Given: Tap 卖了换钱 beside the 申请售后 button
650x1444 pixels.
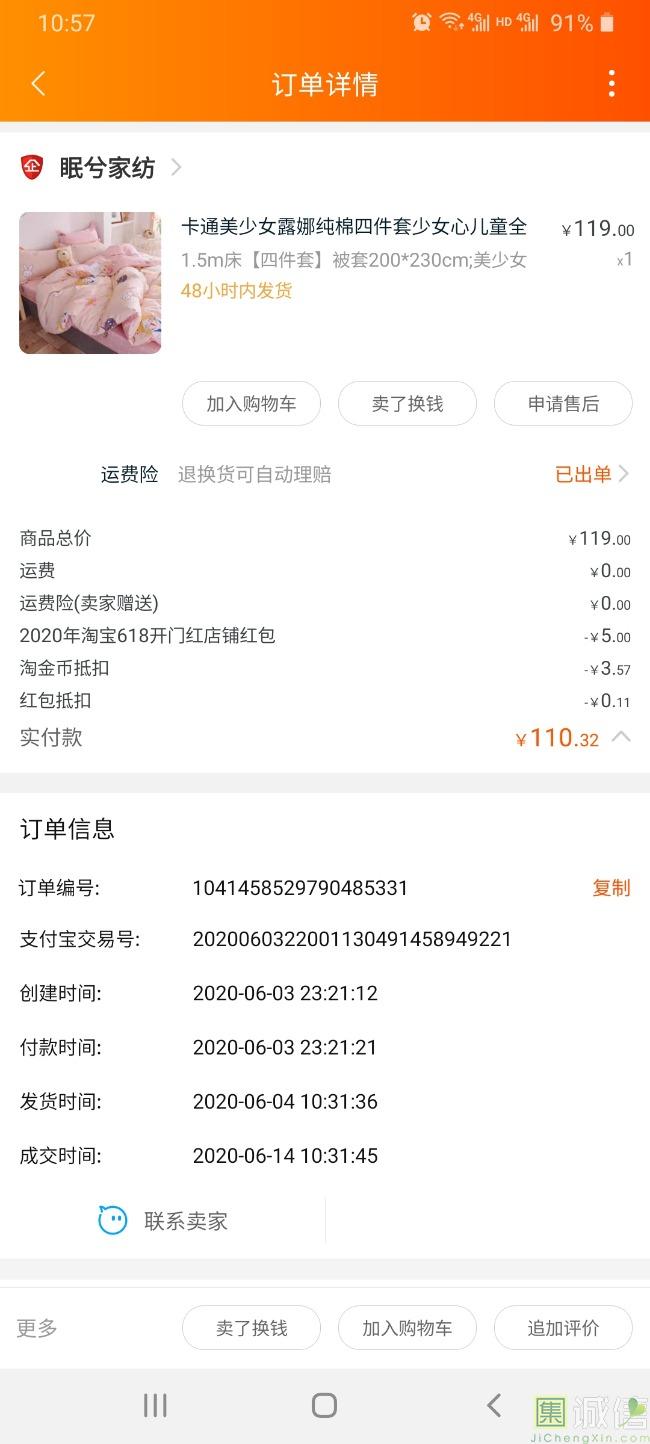Looking at the screenshot, I should coord(407,404).
